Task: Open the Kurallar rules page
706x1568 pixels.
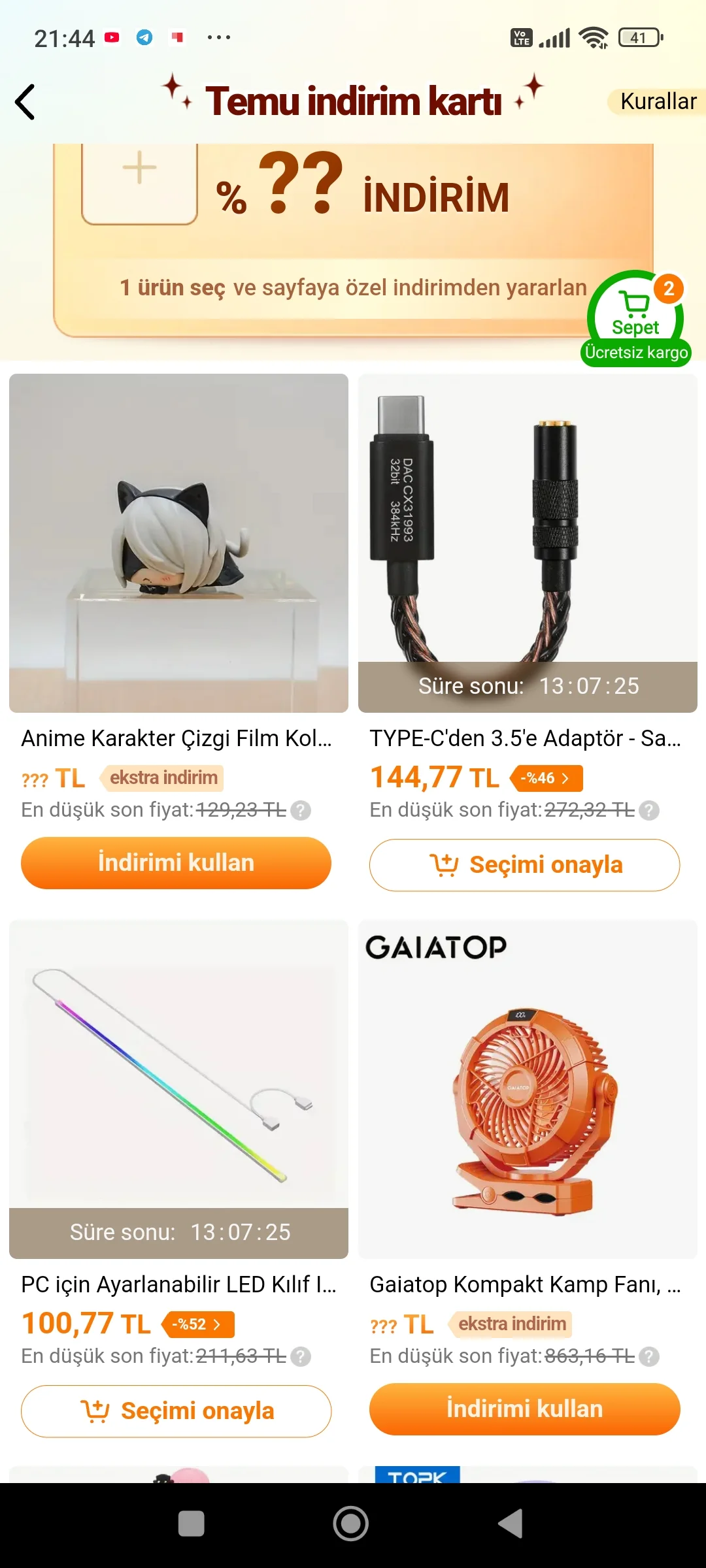Action: click(656, 101)
